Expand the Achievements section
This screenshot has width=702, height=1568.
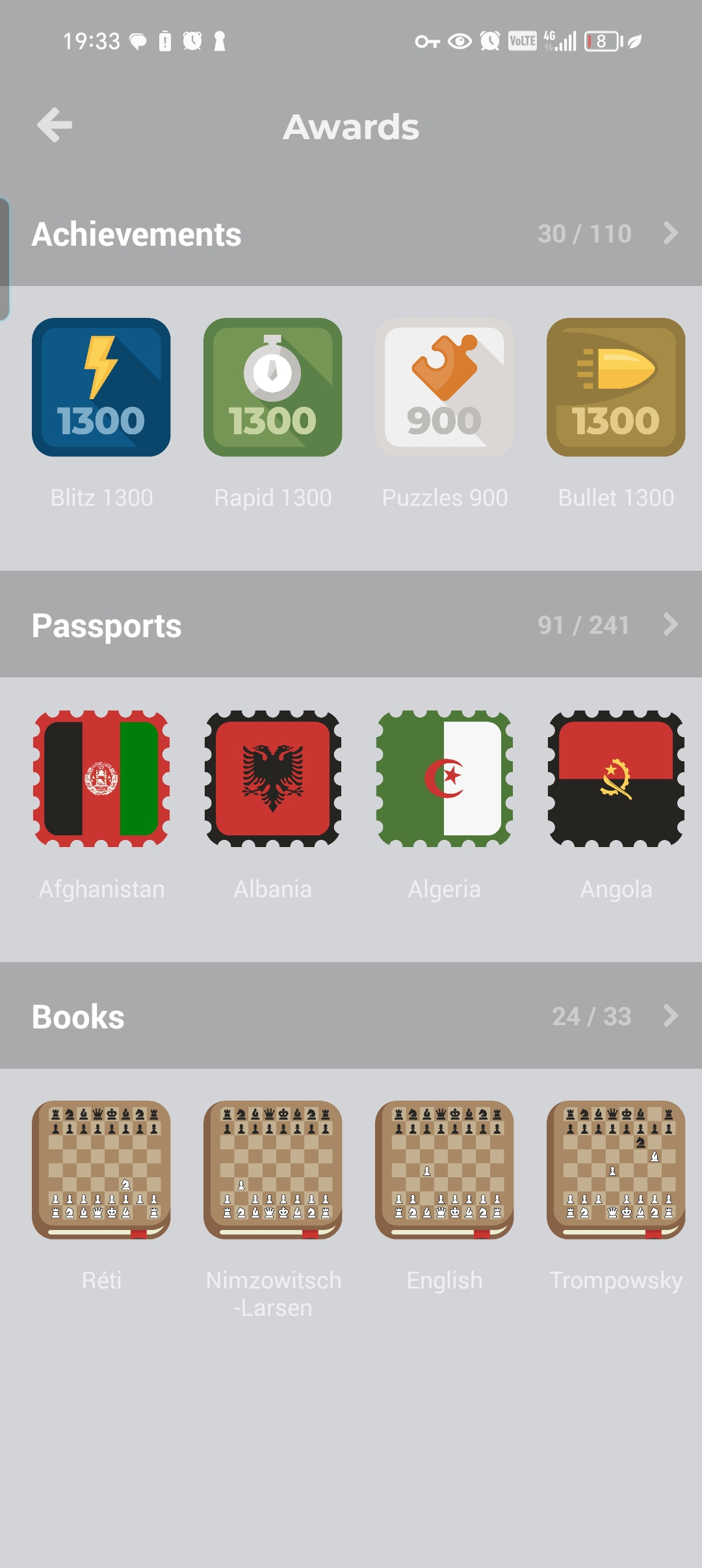[x=669, y=233]
